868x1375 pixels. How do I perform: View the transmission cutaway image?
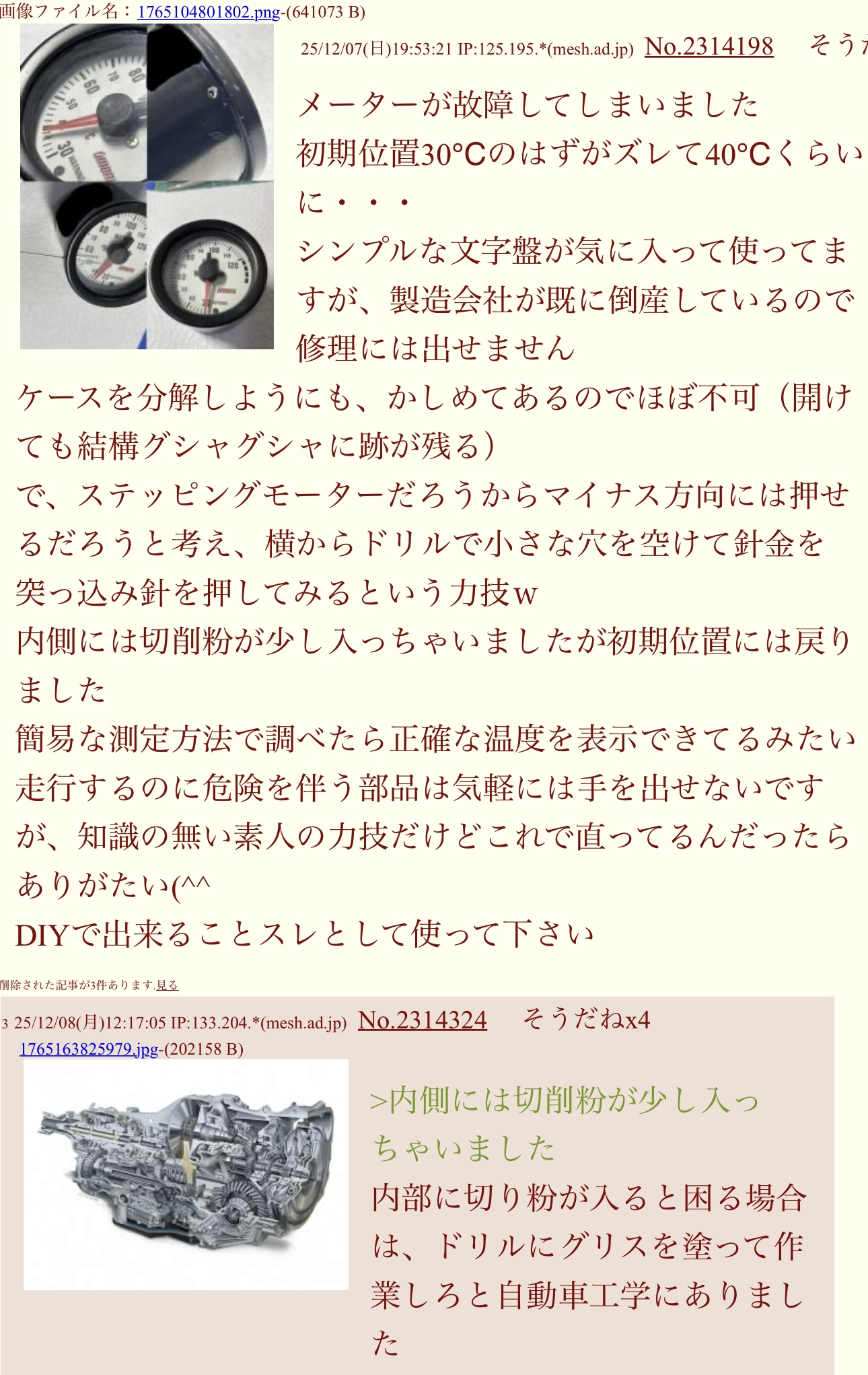coord(186,1174)
